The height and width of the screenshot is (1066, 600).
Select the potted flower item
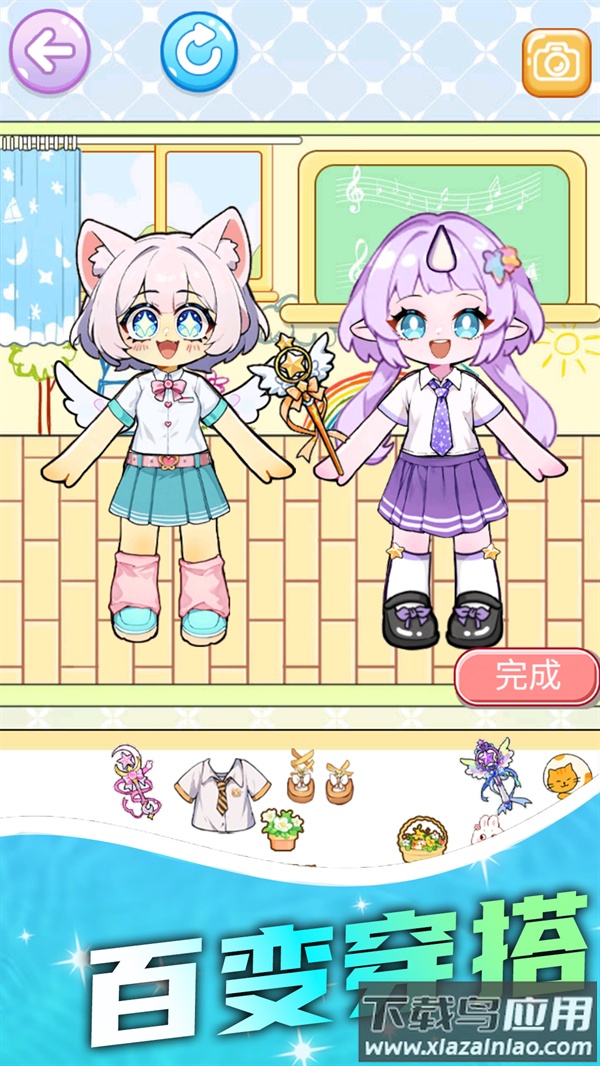tap(282, 829)
